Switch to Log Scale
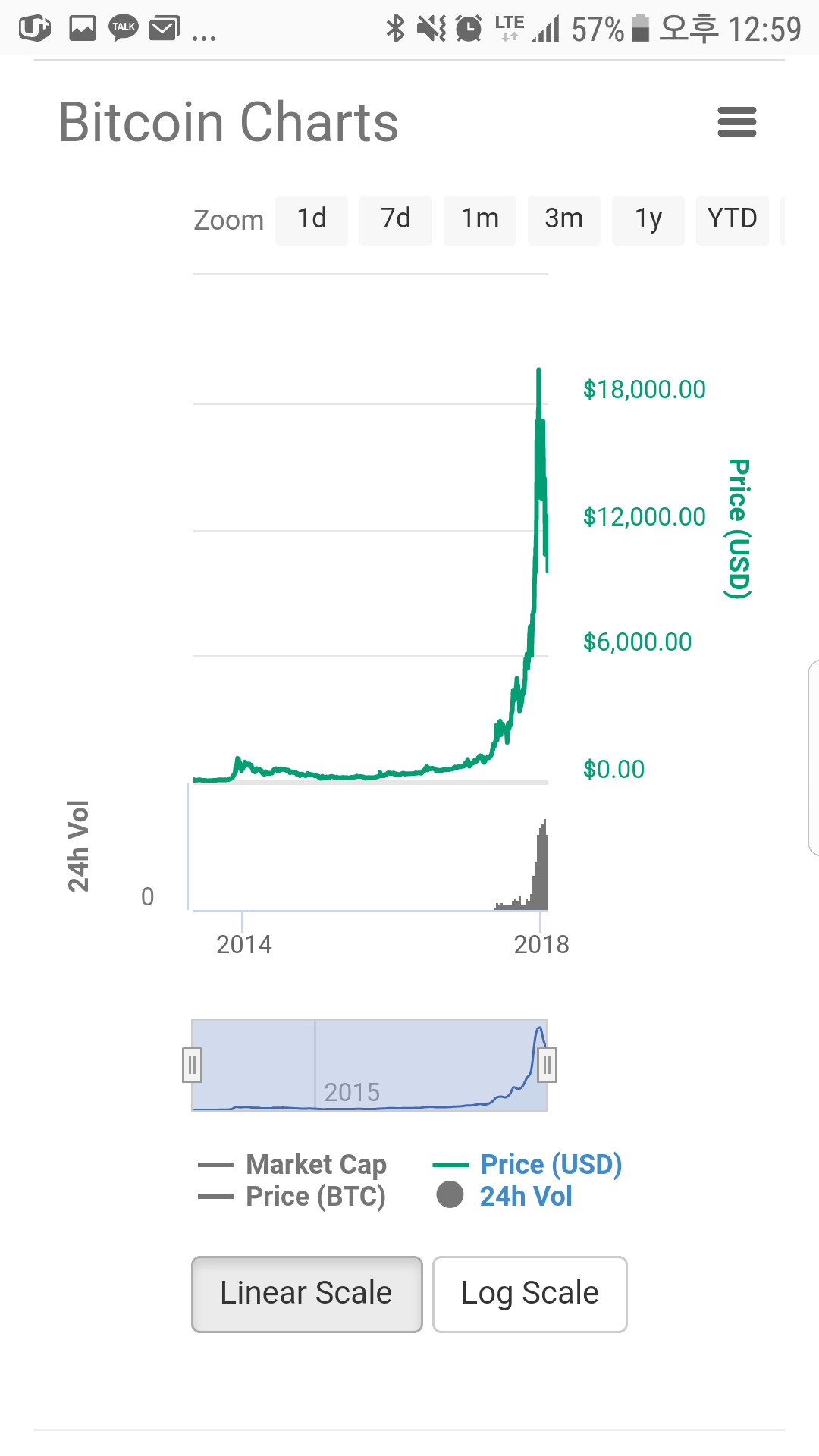The width and height of the screenshot is (819, 1456). (529, 1294)
